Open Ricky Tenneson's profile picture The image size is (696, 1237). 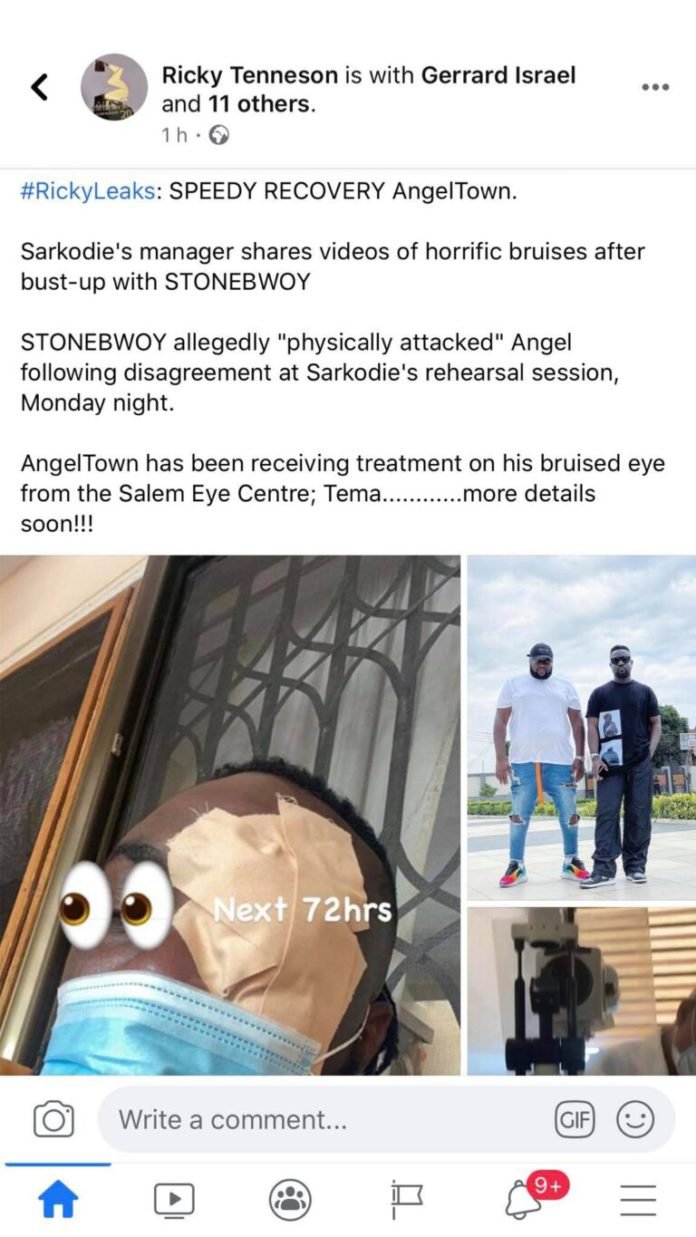point(114,87)
